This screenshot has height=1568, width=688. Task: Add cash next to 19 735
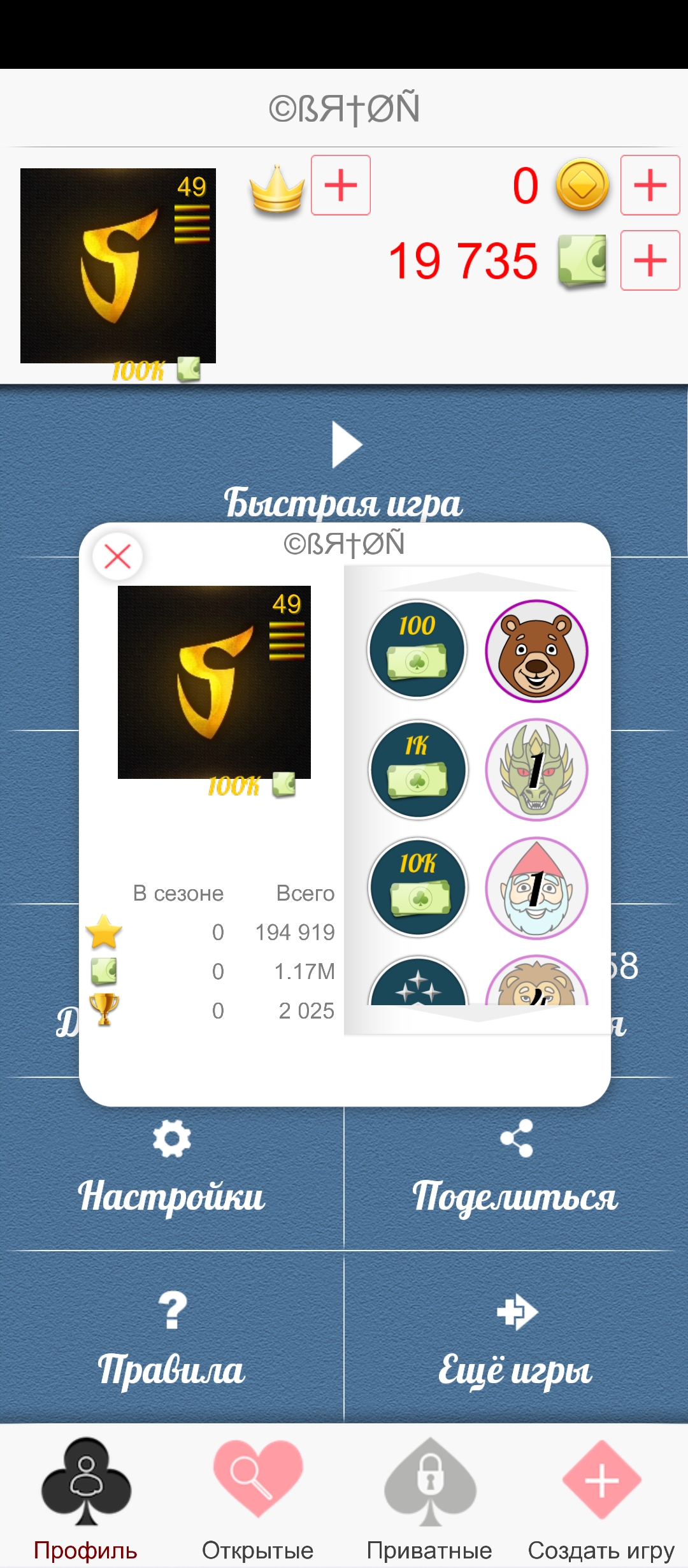650,261
